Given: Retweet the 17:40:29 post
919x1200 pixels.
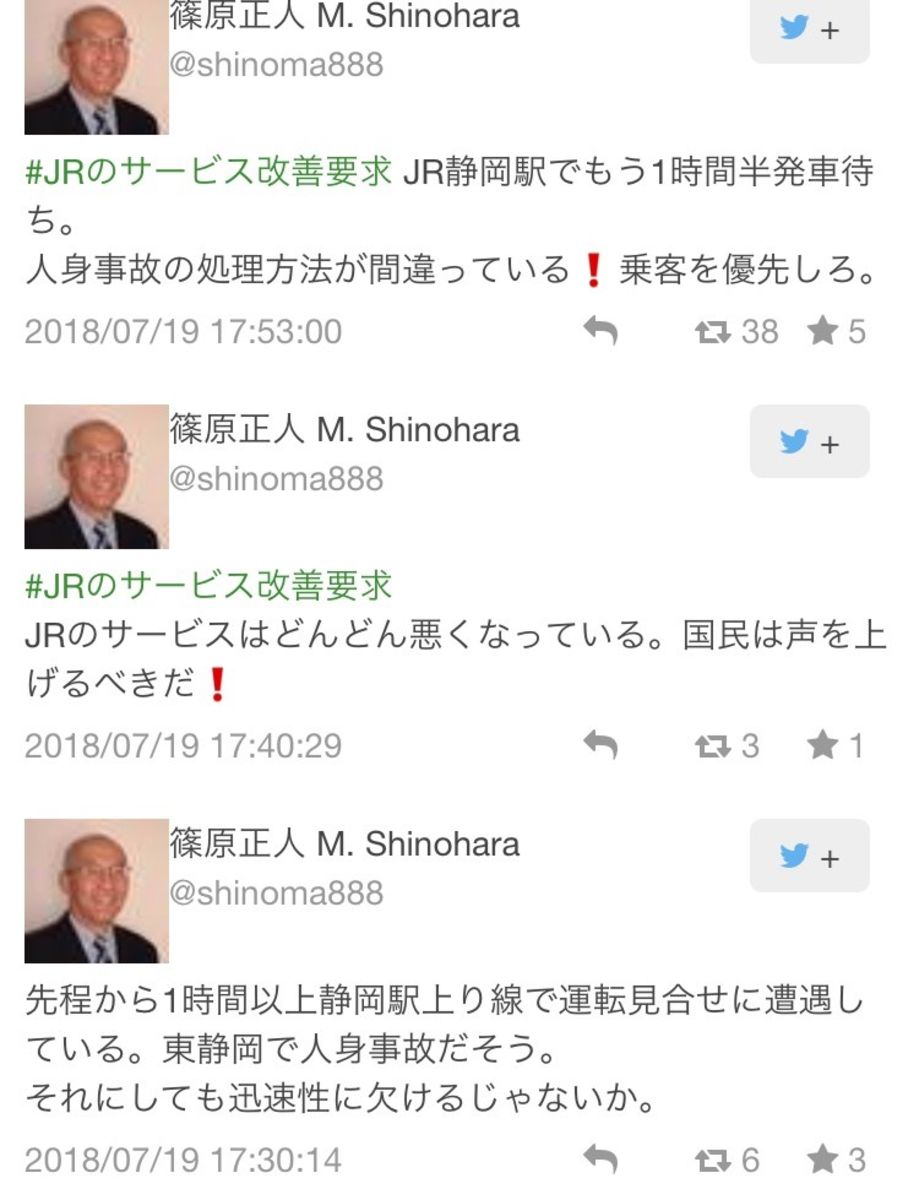Looking at the screenshot, I should coord(712,745).
